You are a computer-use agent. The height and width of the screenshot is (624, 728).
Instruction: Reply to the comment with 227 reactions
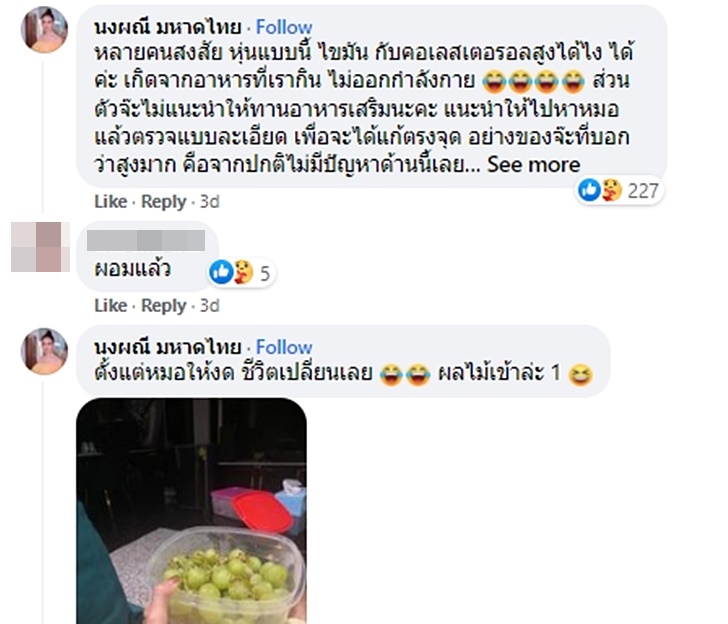click(x=163, y=201)
